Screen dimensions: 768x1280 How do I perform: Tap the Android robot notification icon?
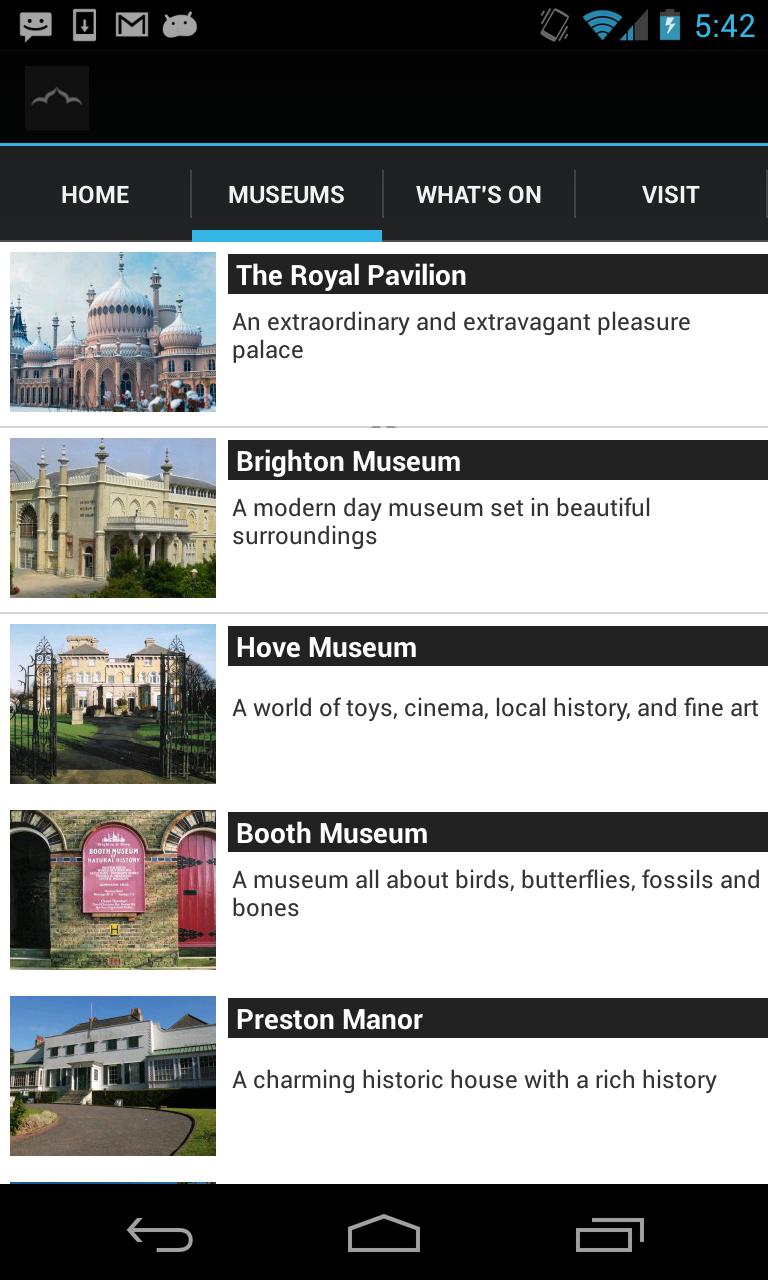point(179,24)
